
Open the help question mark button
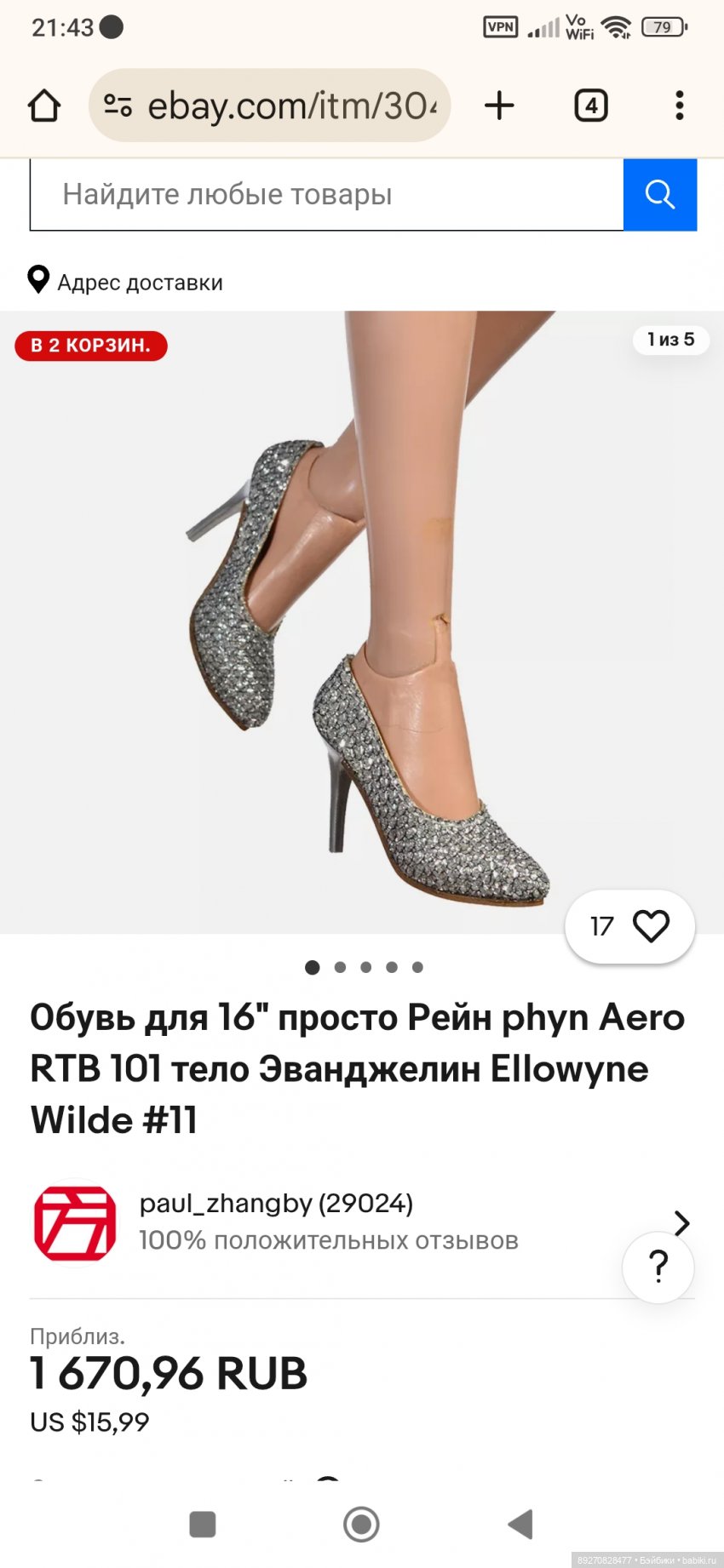658,1267
